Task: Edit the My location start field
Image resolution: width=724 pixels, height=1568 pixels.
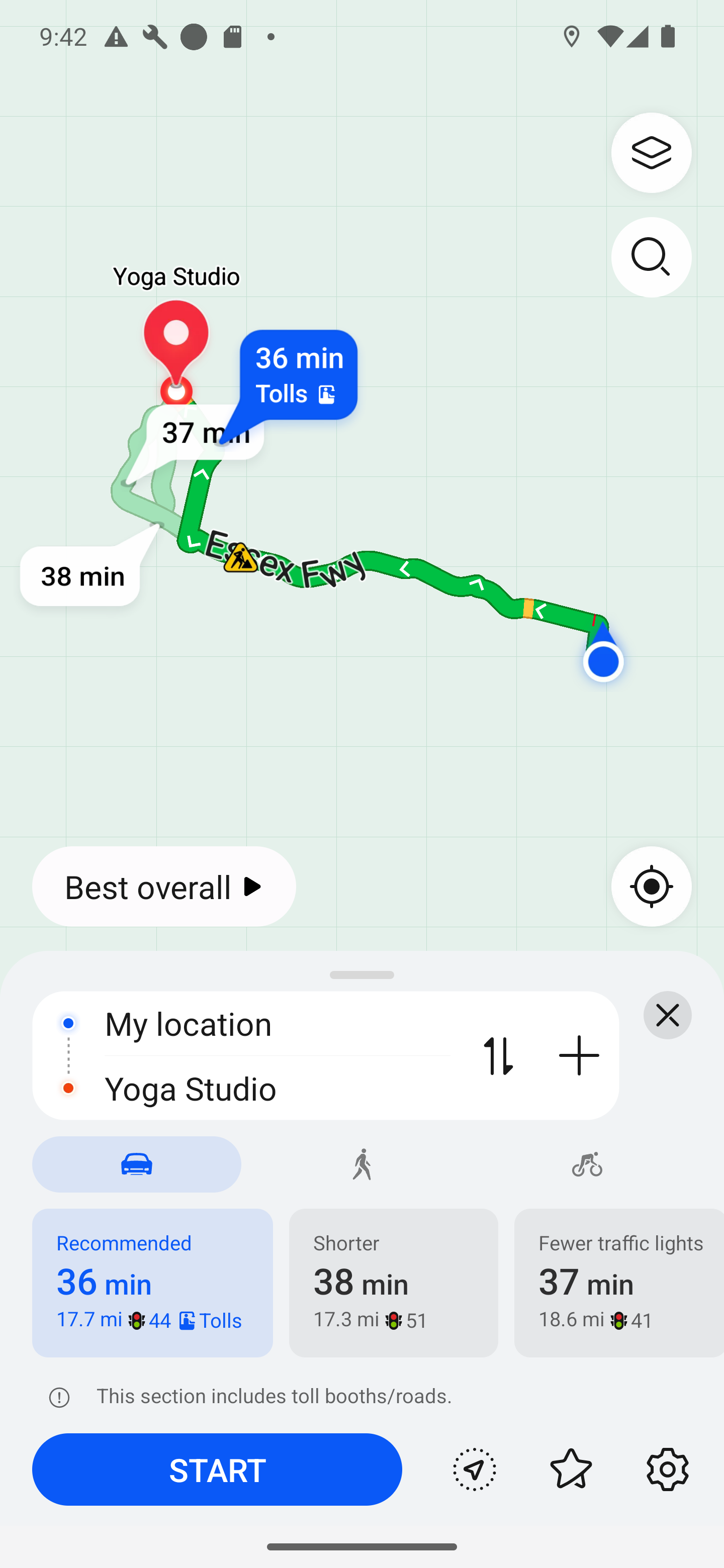Action: tap(278, 1024)
